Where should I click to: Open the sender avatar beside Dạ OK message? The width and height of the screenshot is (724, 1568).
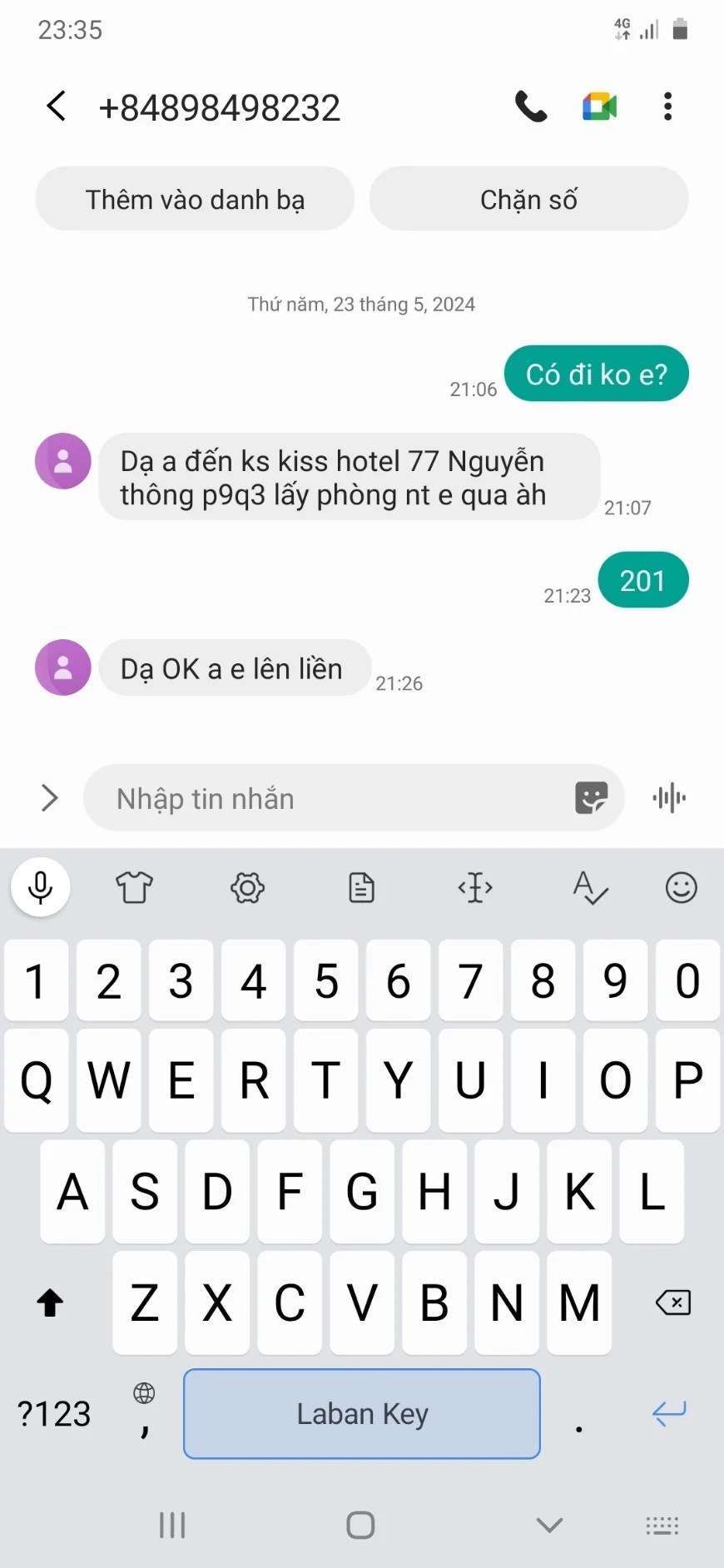pyautogui.click(x=63, y=667)
